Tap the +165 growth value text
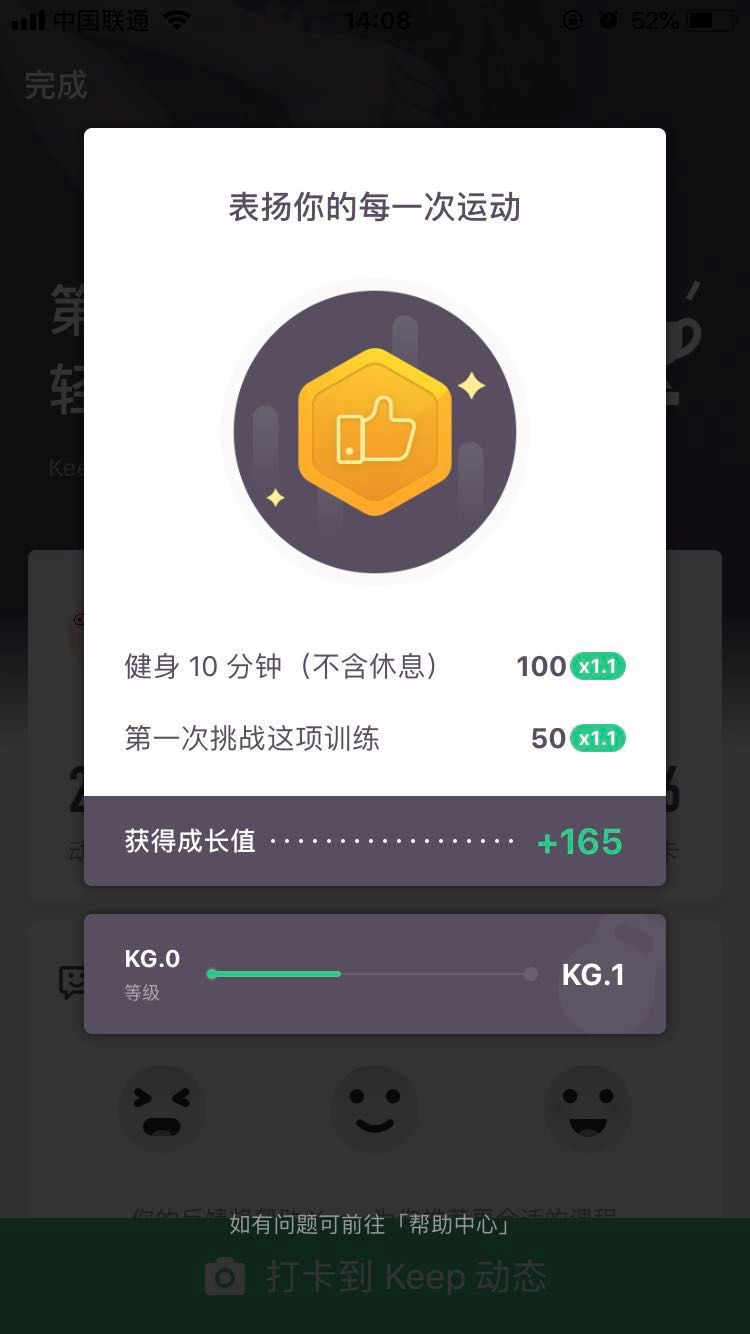Screen dimensions: 750x1334 tap(579, 841)
